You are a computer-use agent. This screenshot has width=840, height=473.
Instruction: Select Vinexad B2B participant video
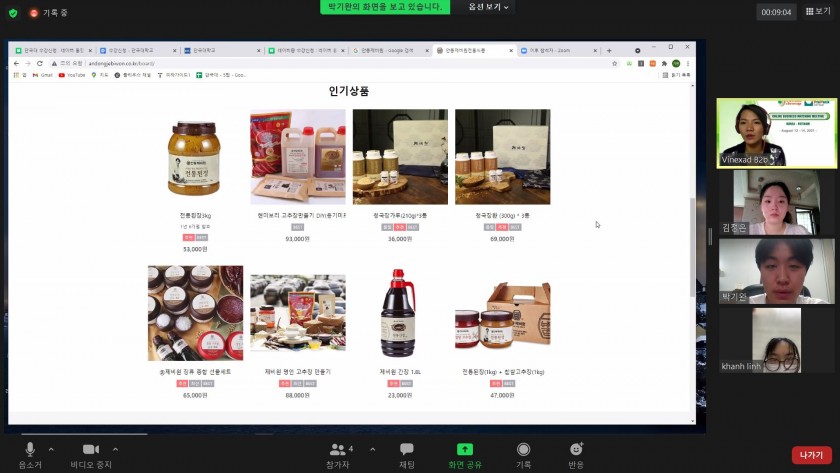pyautogui.click(x=777, y=132)
